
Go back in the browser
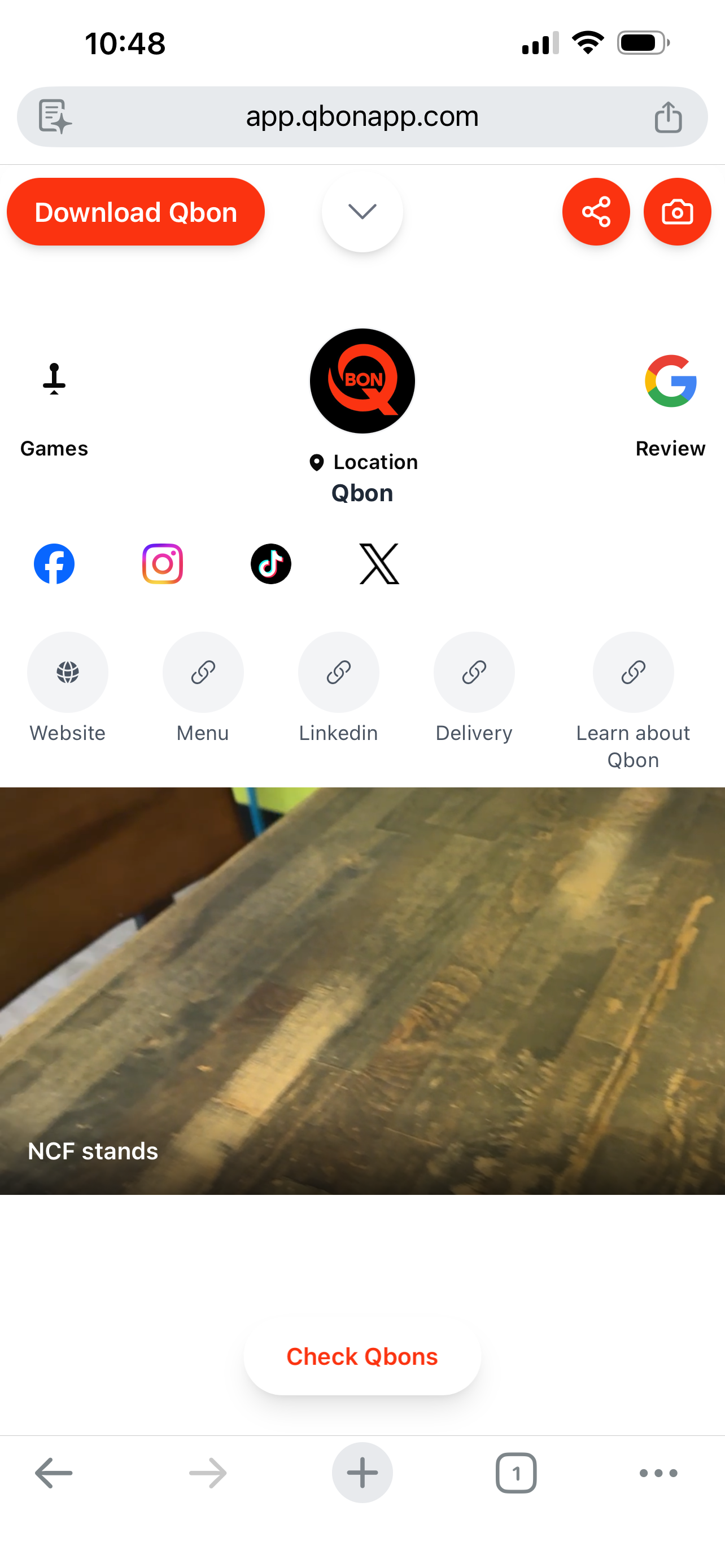click(x=54, y=1473)
